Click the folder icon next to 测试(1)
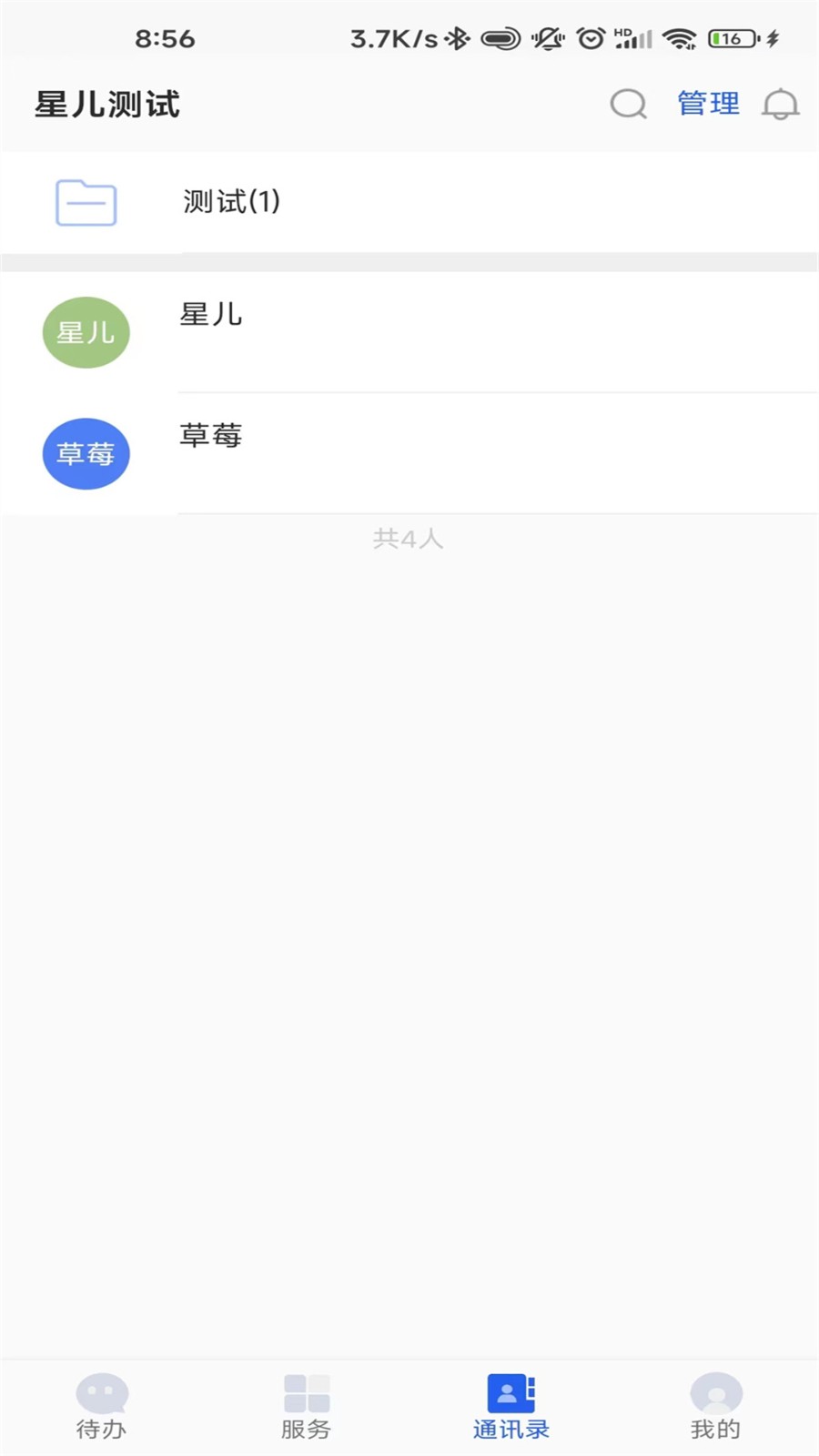This screenshot has width=819, height=1456. pos(86,203)
